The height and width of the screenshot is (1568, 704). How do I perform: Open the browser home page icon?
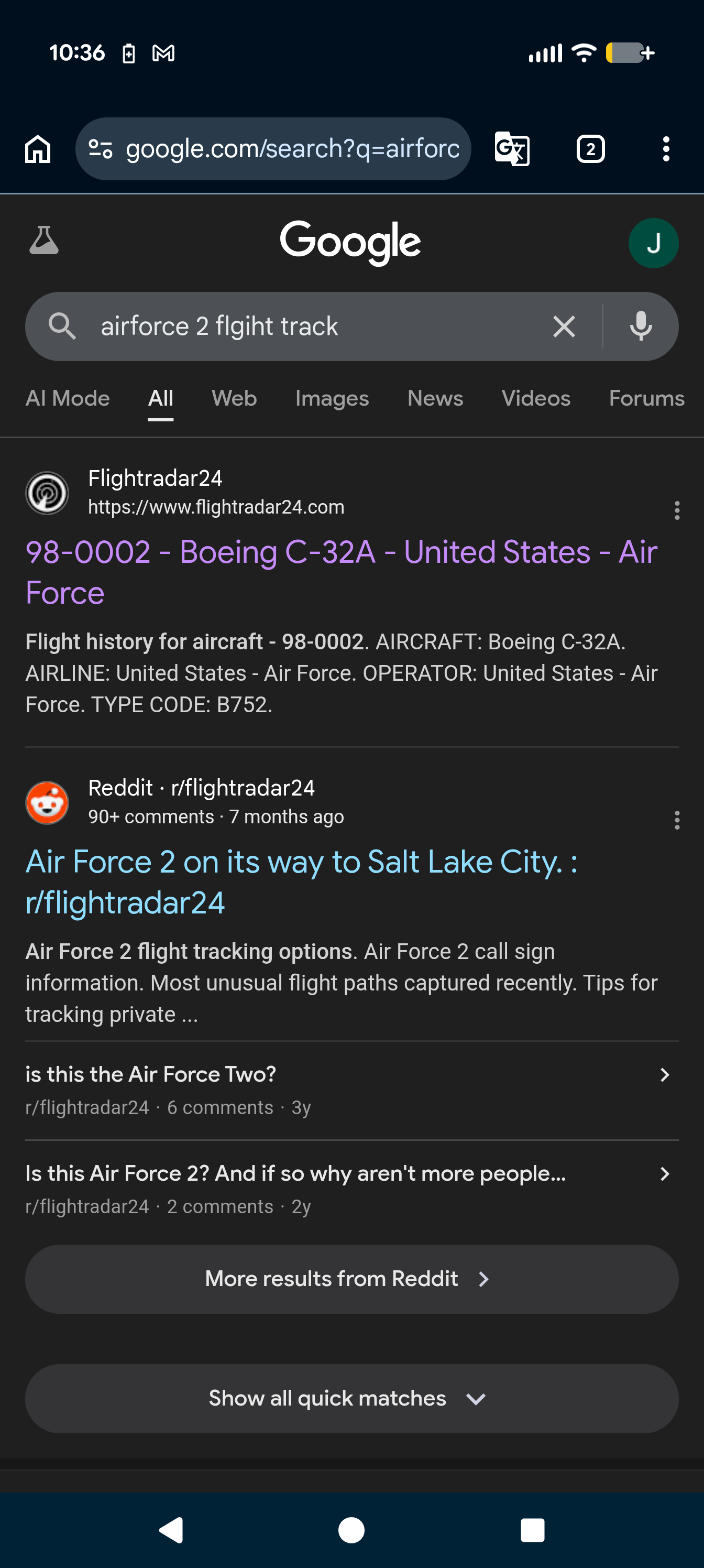[38, 149]
